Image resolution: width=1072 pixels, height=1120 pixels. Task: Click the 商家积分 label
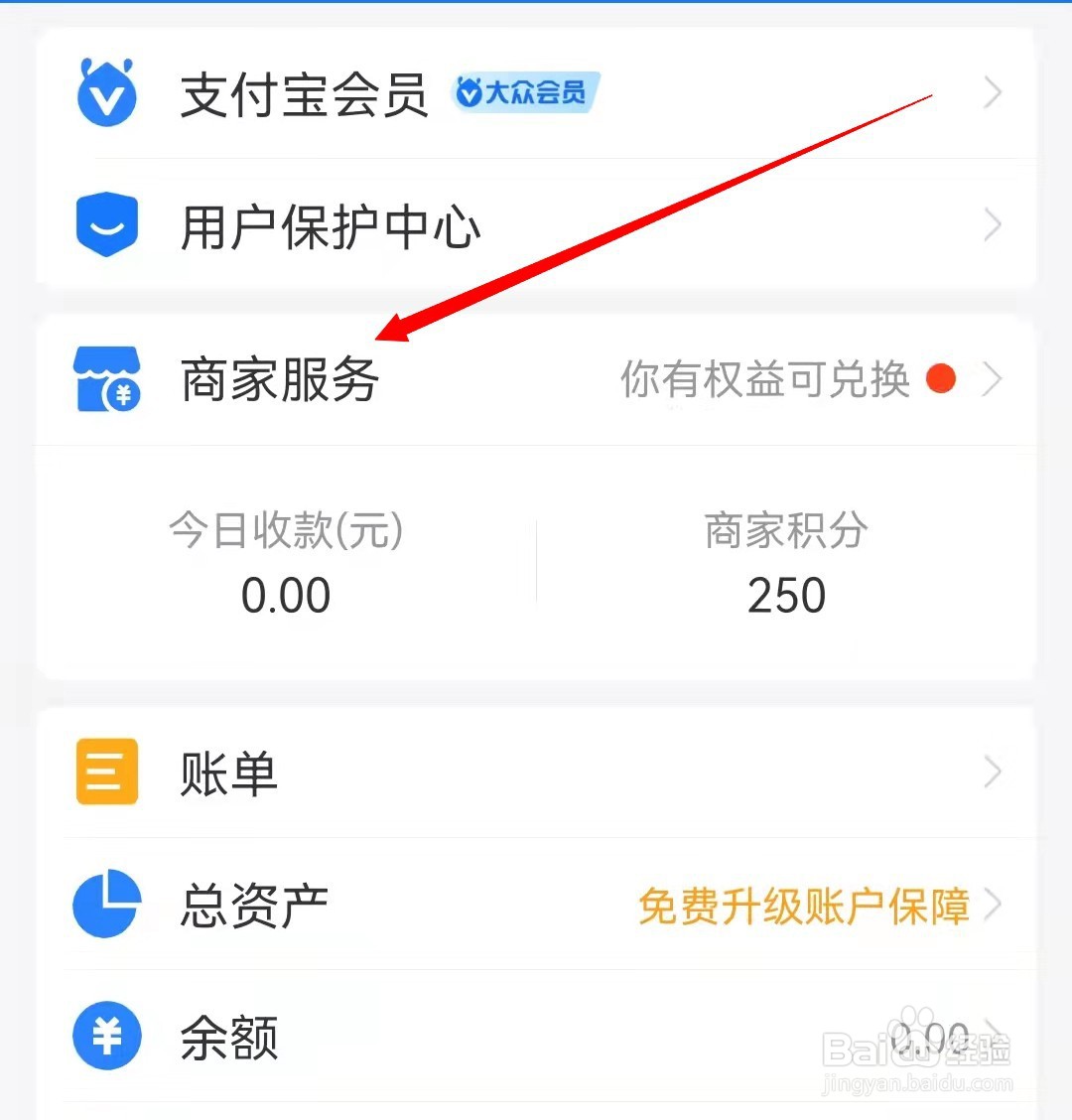(x=785, y=531)
